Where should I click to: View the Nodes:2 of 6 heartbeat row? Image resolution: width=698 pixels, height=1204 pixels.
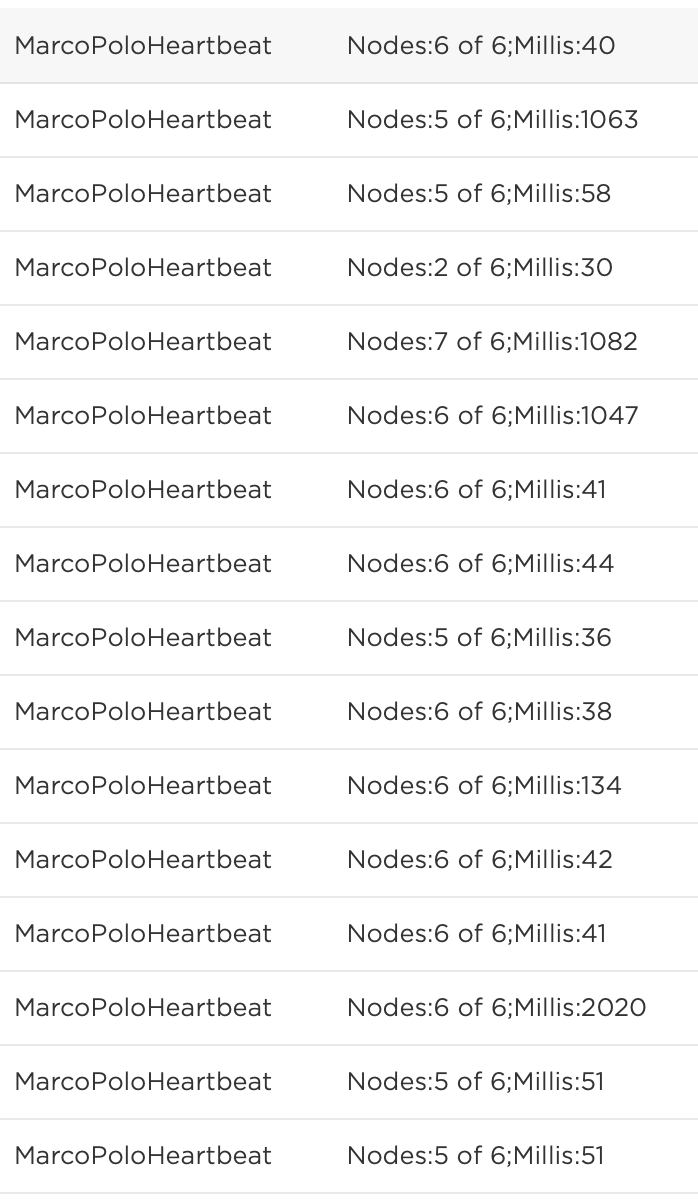tap(348, 268)
